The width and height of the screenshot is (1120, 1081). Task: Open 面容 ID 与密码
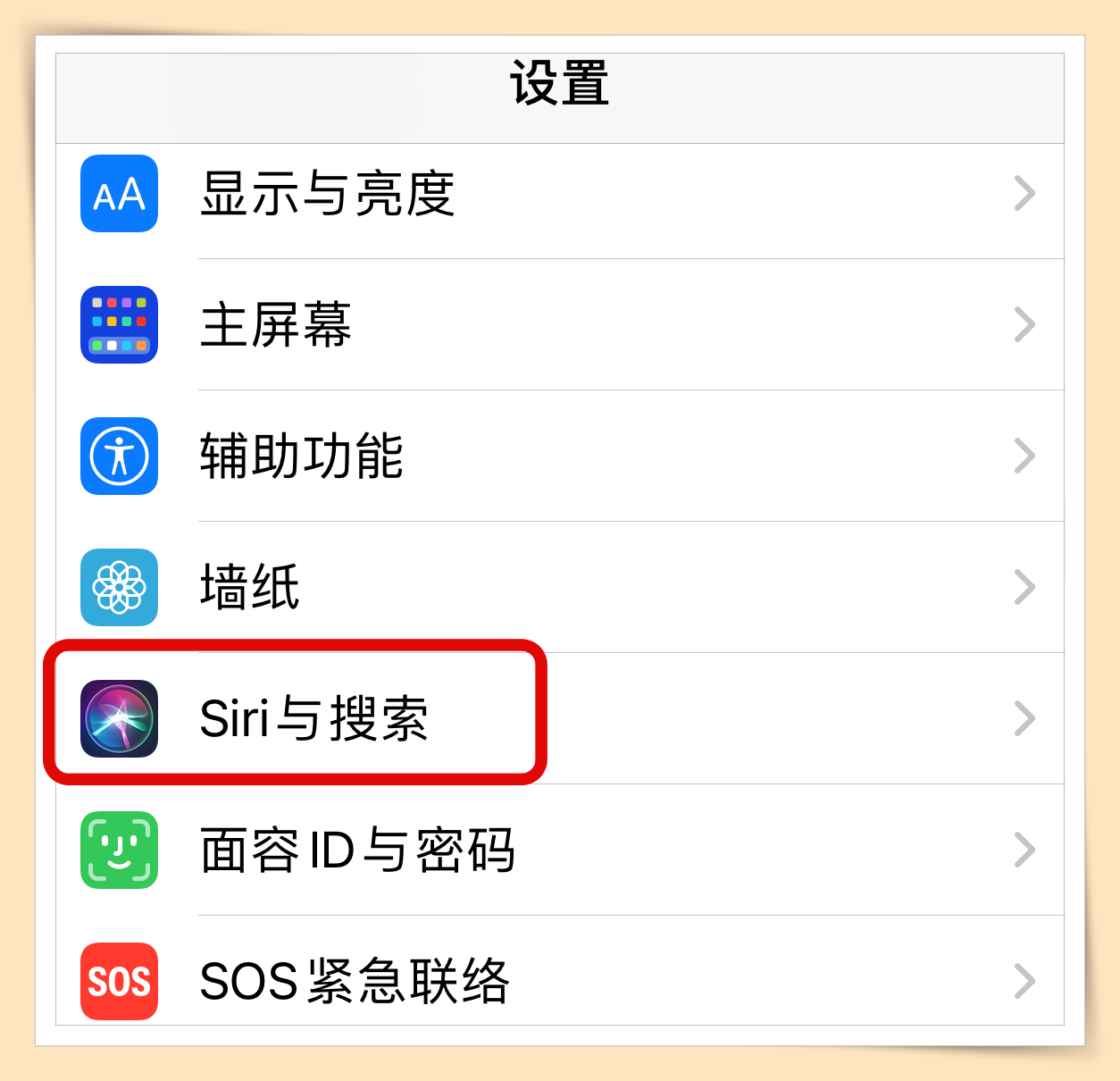pyautogui.click(x=357, y=850)
